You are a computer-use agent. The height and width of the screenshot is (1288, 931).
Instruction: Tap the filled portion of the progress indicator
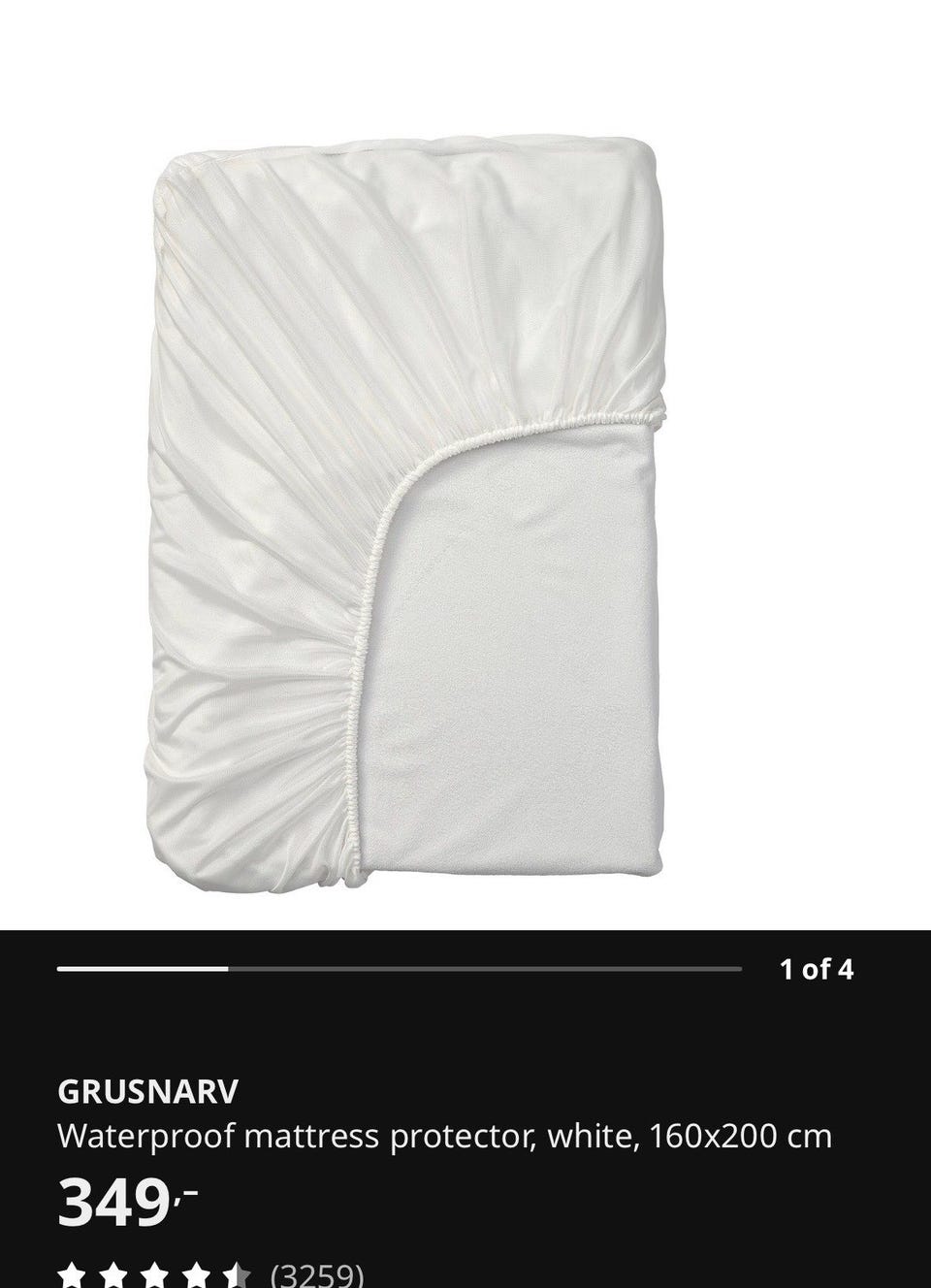(145, 966)
